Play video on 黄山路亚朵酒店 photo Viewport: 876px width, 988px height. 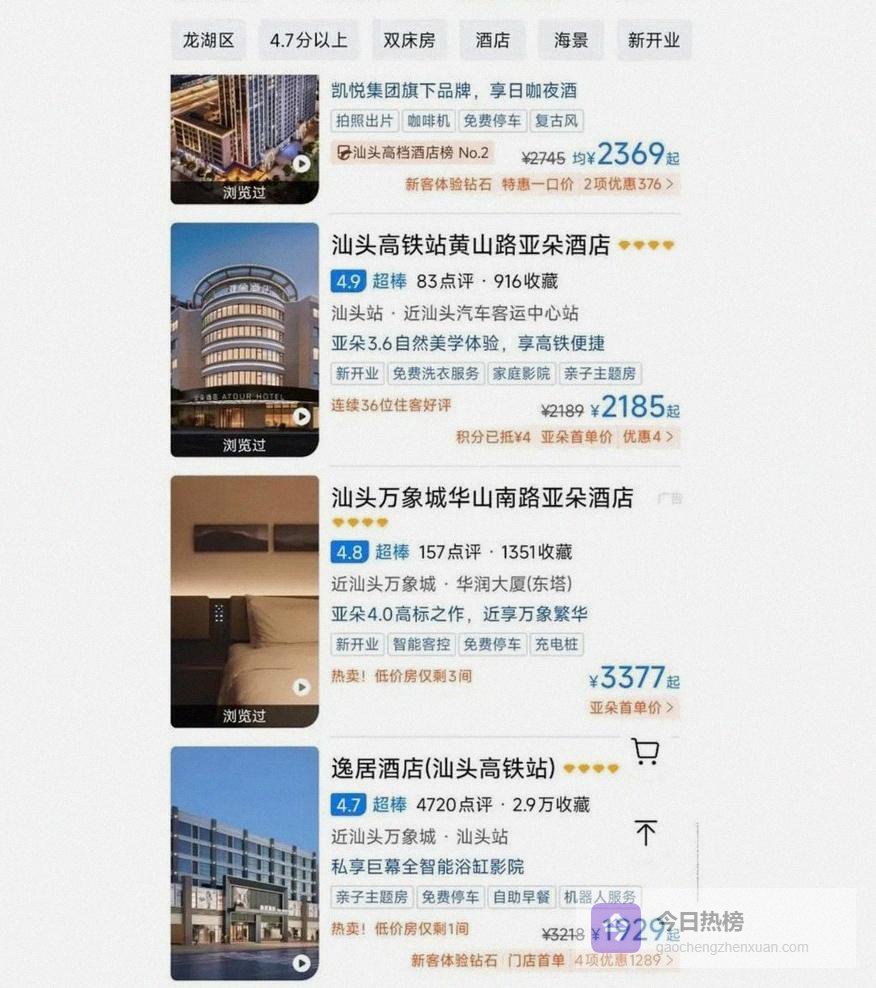[x=301, y=416]
